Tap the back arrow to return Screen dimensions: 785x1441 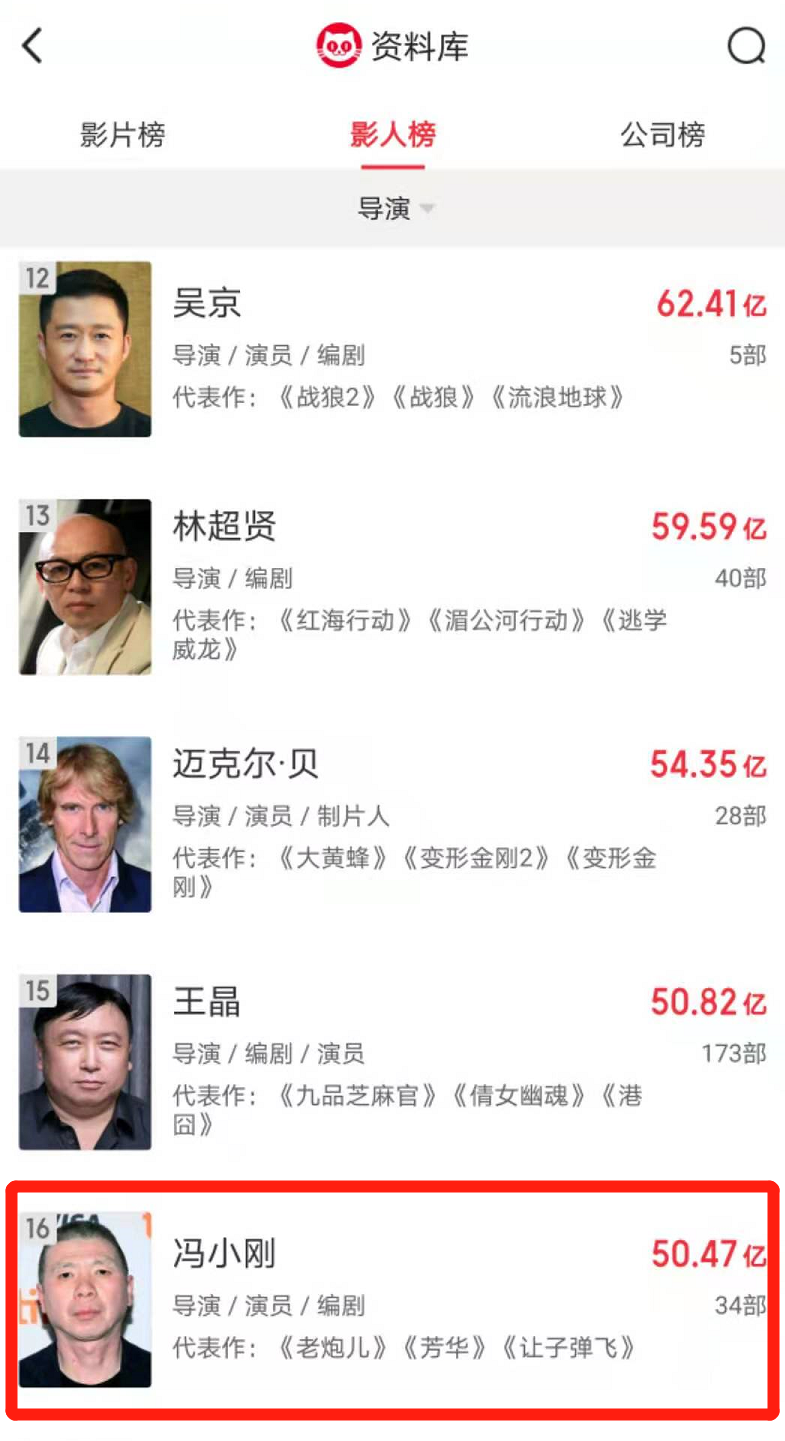(32, 44)
